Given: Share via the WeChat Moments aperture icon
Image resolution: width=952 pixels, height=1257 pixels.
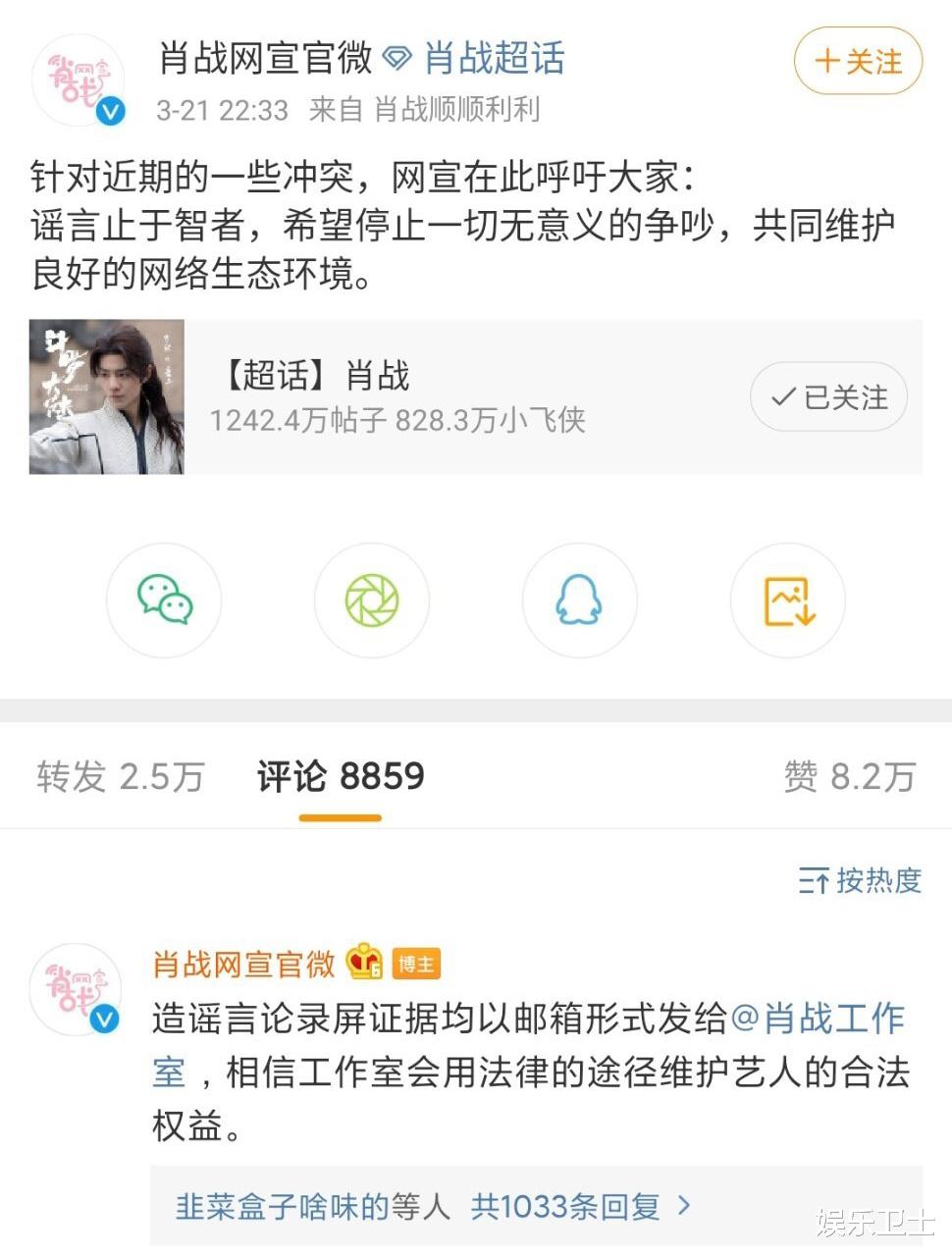Looking at the screenshot, I should point(371,601).
